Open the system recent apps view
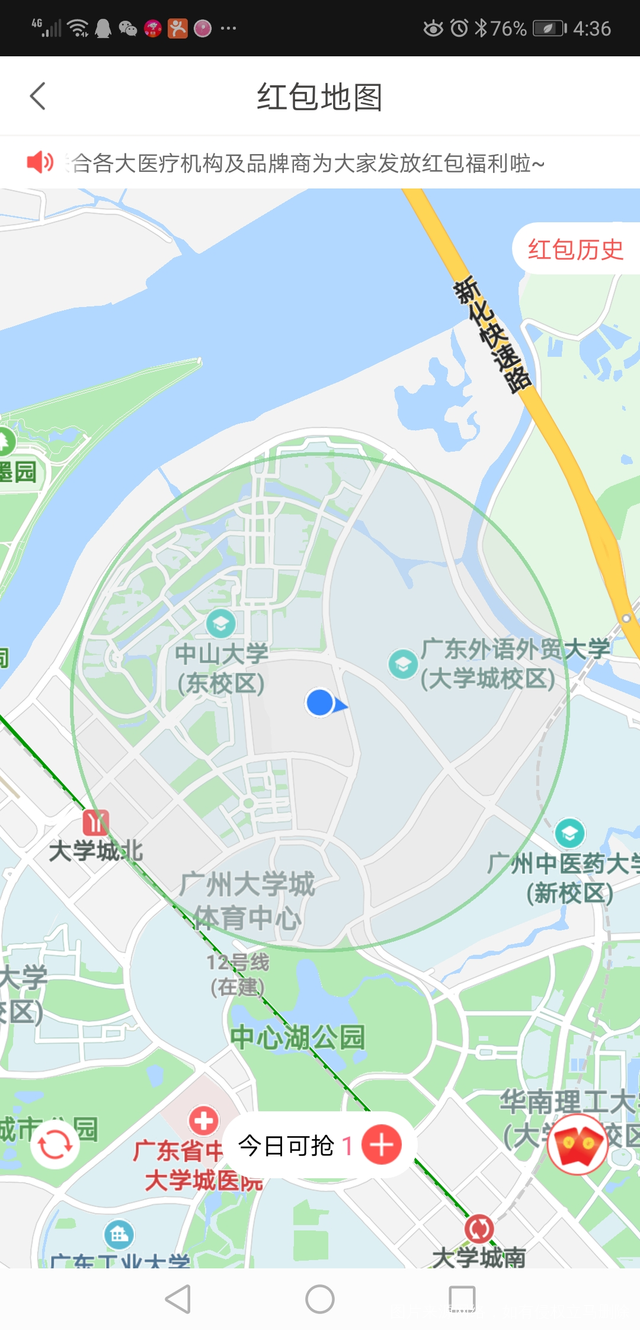This screenshot has height=1330, width=640. (x=462, y=1299)
